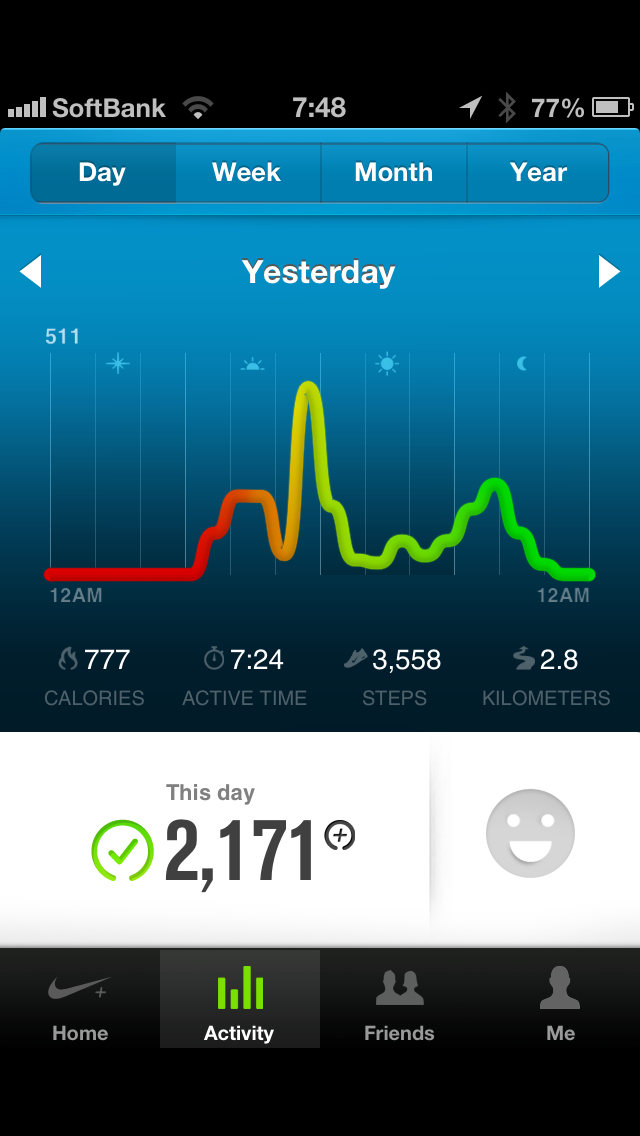Open This day 2,171 fuel card
Image resolution: width=640 pixels, height=1136 pixels.
[x=220, y=838]
